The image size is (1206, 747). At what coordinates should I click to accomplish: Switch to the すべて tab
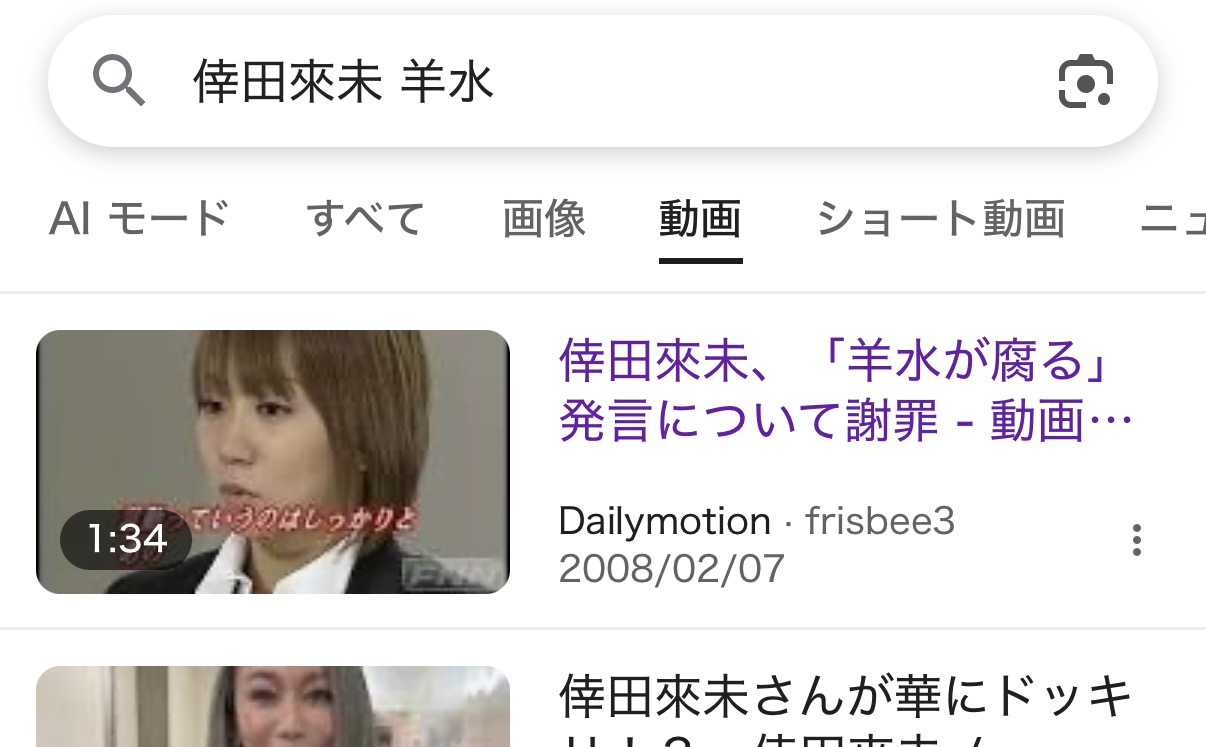click(x=365, y=219)
